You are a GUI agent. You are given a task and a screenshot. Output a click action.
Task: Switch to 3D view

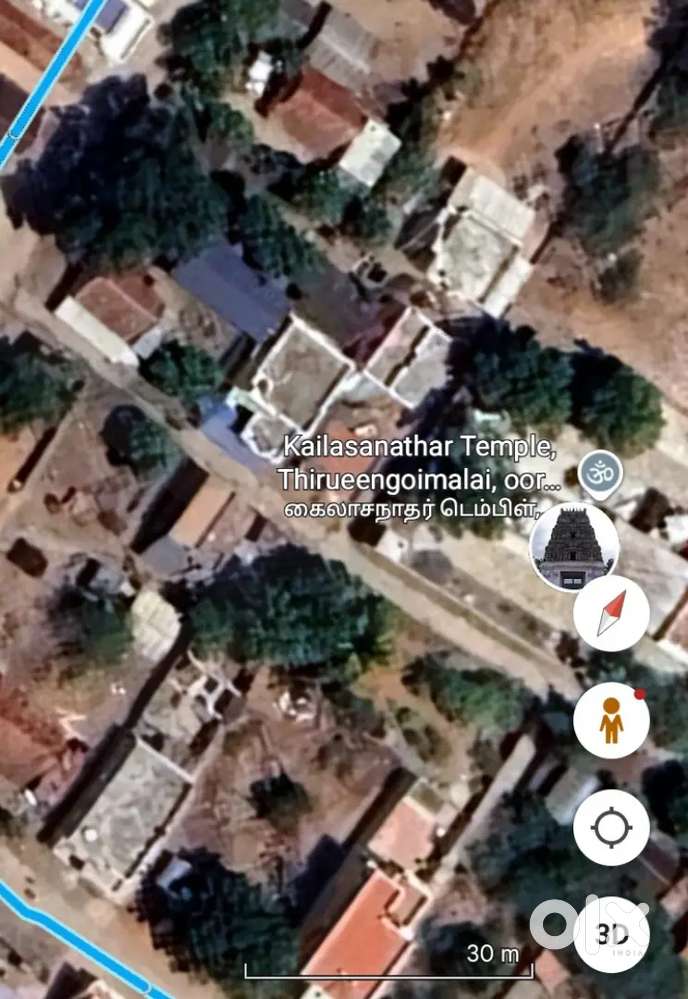(611, 935)
